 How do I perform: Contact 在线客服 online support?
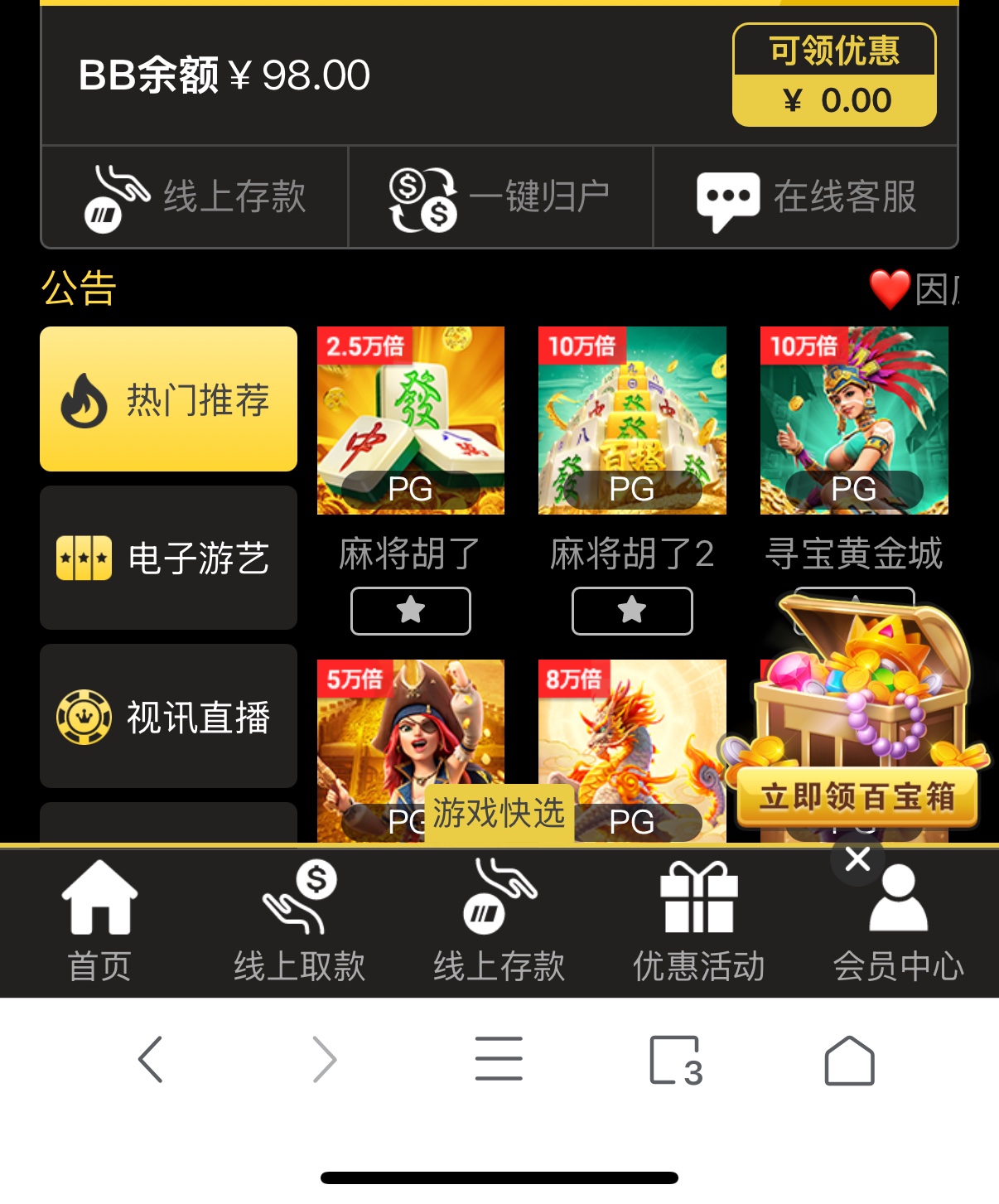coord(806,197)
